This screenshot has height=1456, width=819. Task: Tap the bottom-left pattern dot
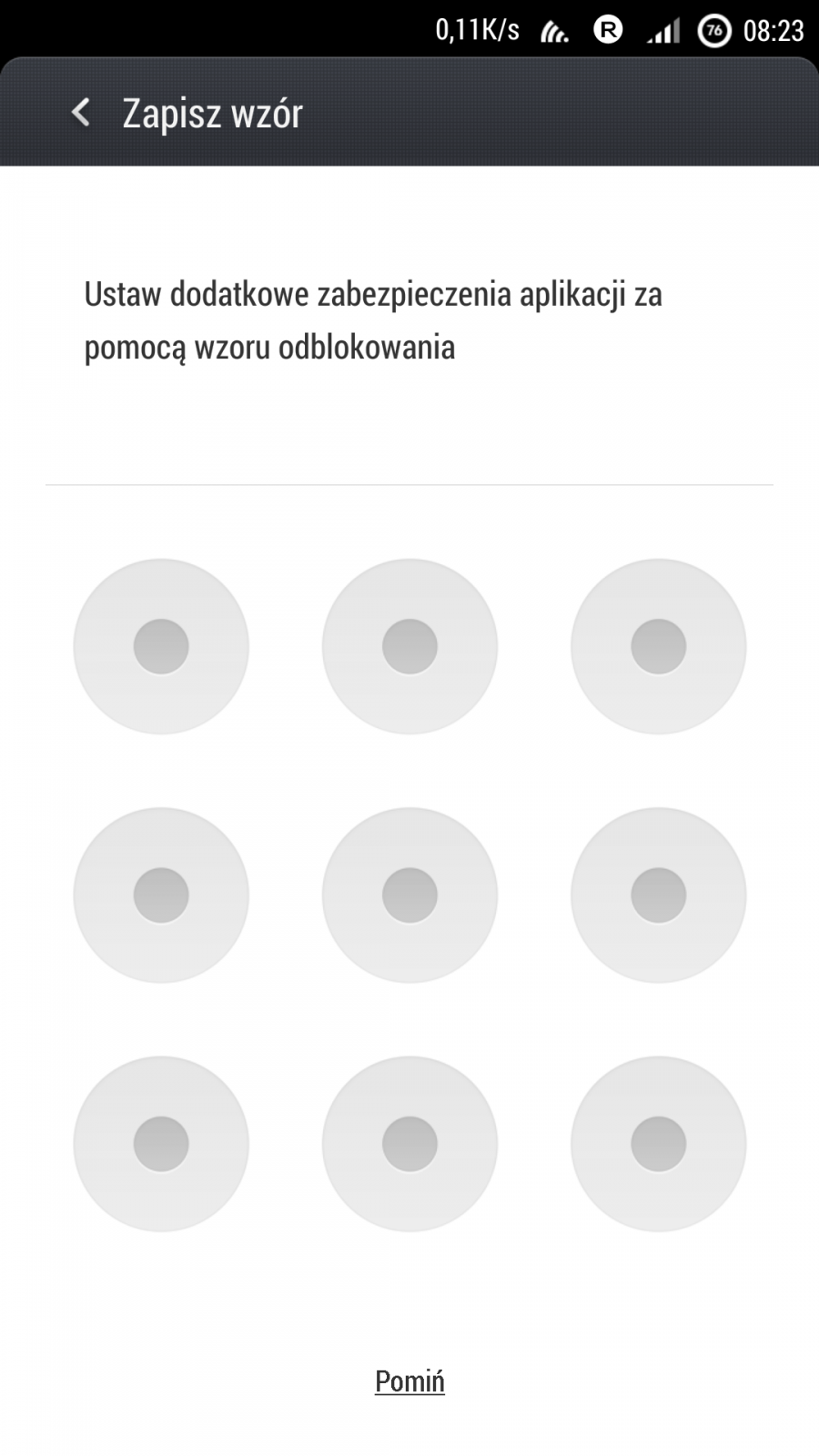(x=161, y=1144)
